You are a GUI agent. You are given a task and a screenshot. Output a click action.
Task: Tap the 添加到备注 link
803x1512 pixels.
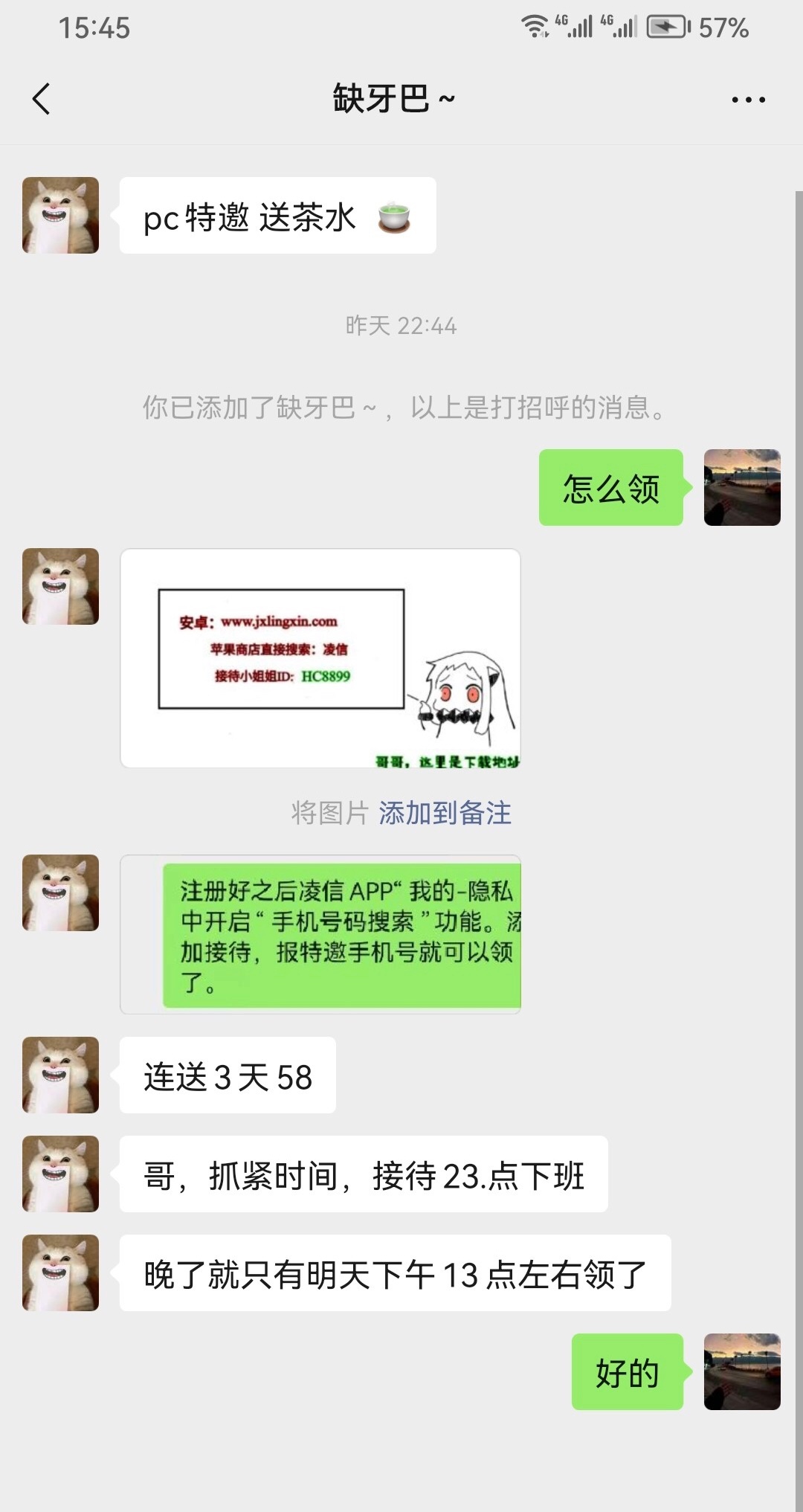445,813
